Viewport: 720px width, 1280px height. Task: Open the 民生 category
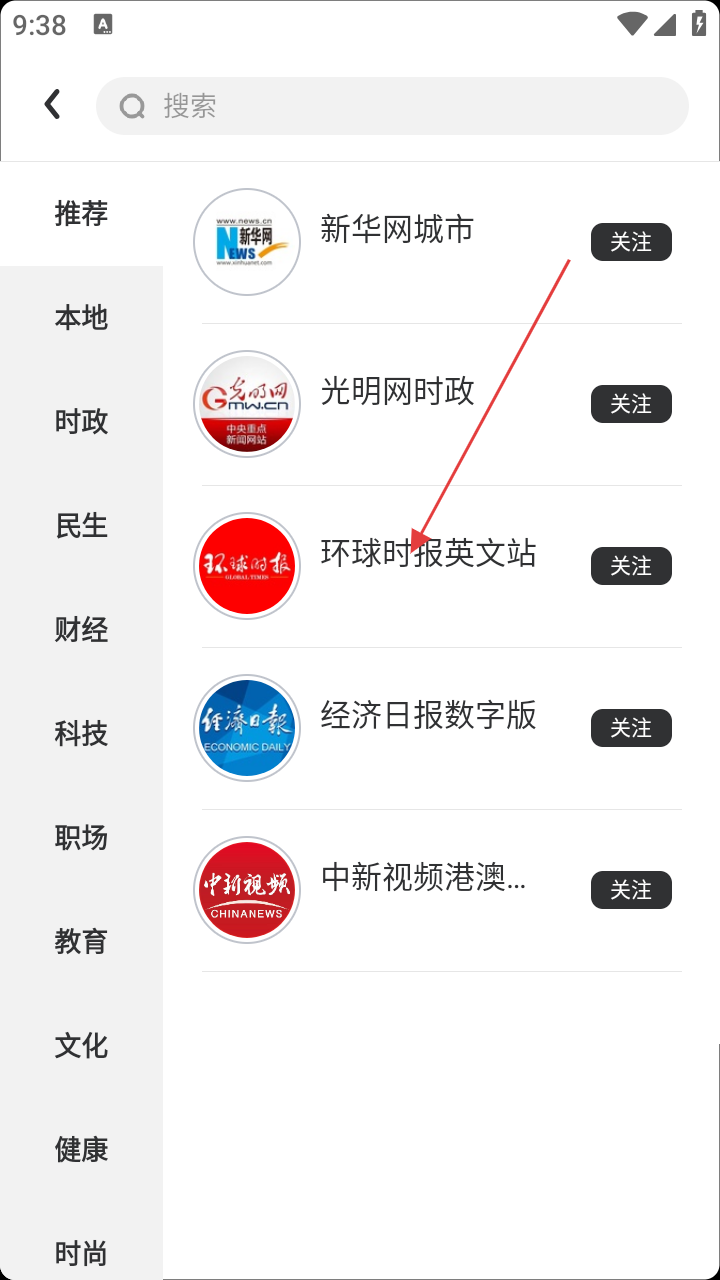click(x=81, y=526)
